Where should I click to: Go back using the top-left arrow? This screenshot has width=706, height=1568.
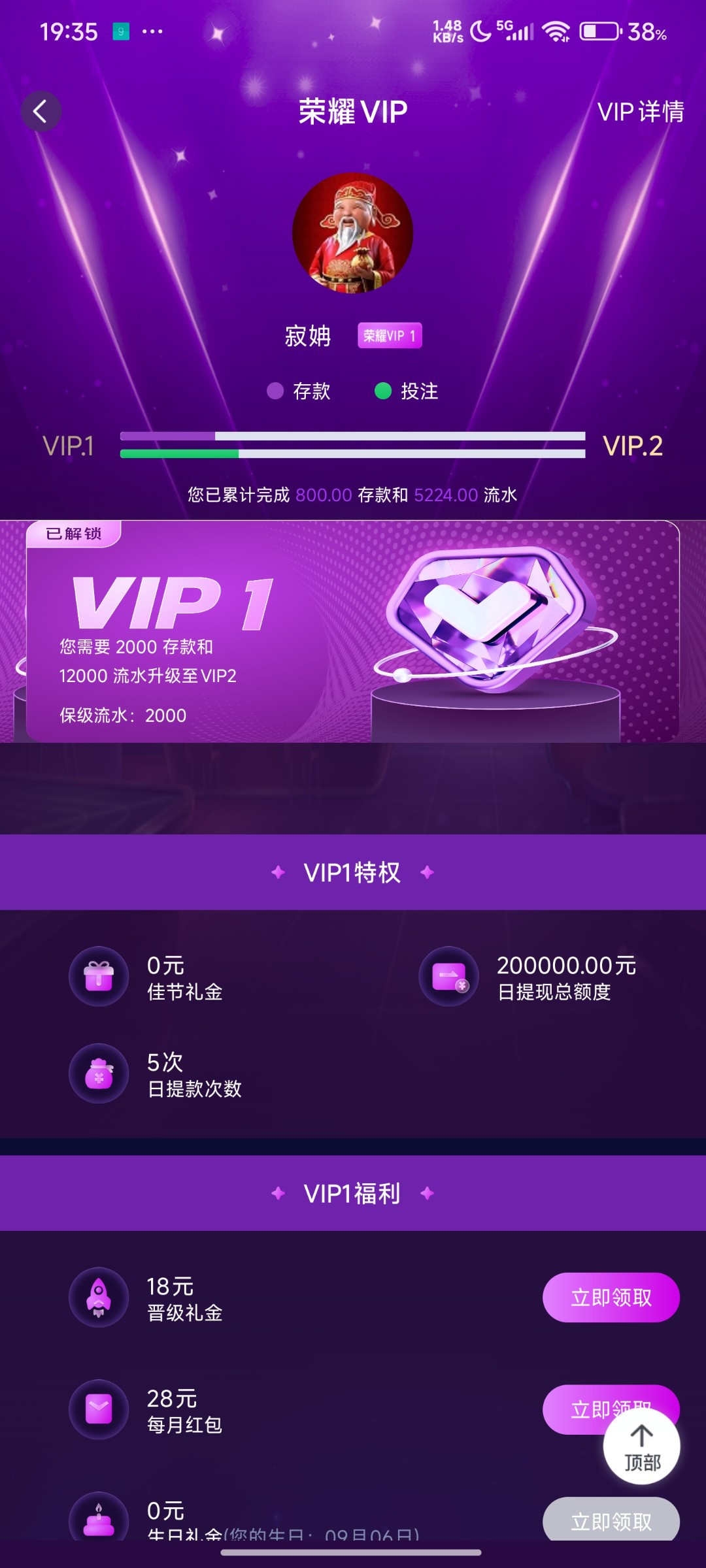[41, 111]
